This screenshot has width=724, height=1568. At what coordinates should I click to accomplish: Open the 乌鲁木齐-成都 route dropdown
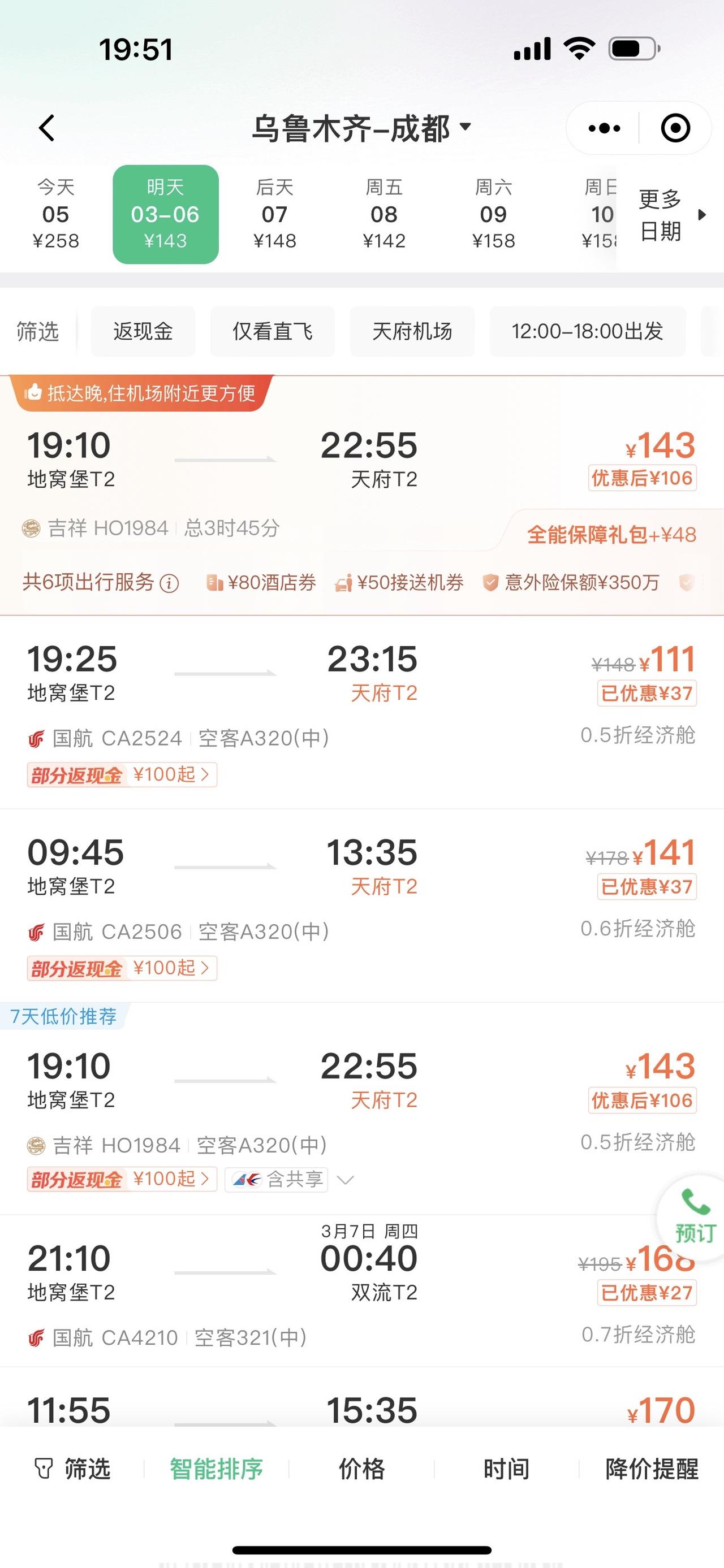[x=359, y=128]
